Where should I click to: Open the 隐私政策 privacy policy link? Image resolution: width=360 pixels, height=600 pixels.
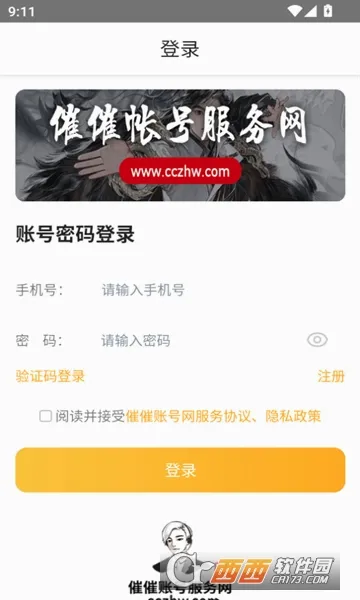293,416
